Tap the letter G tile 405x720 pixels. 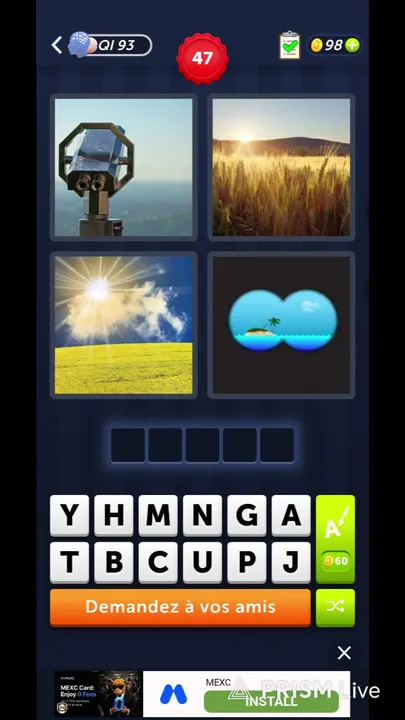tap(247, 516)
